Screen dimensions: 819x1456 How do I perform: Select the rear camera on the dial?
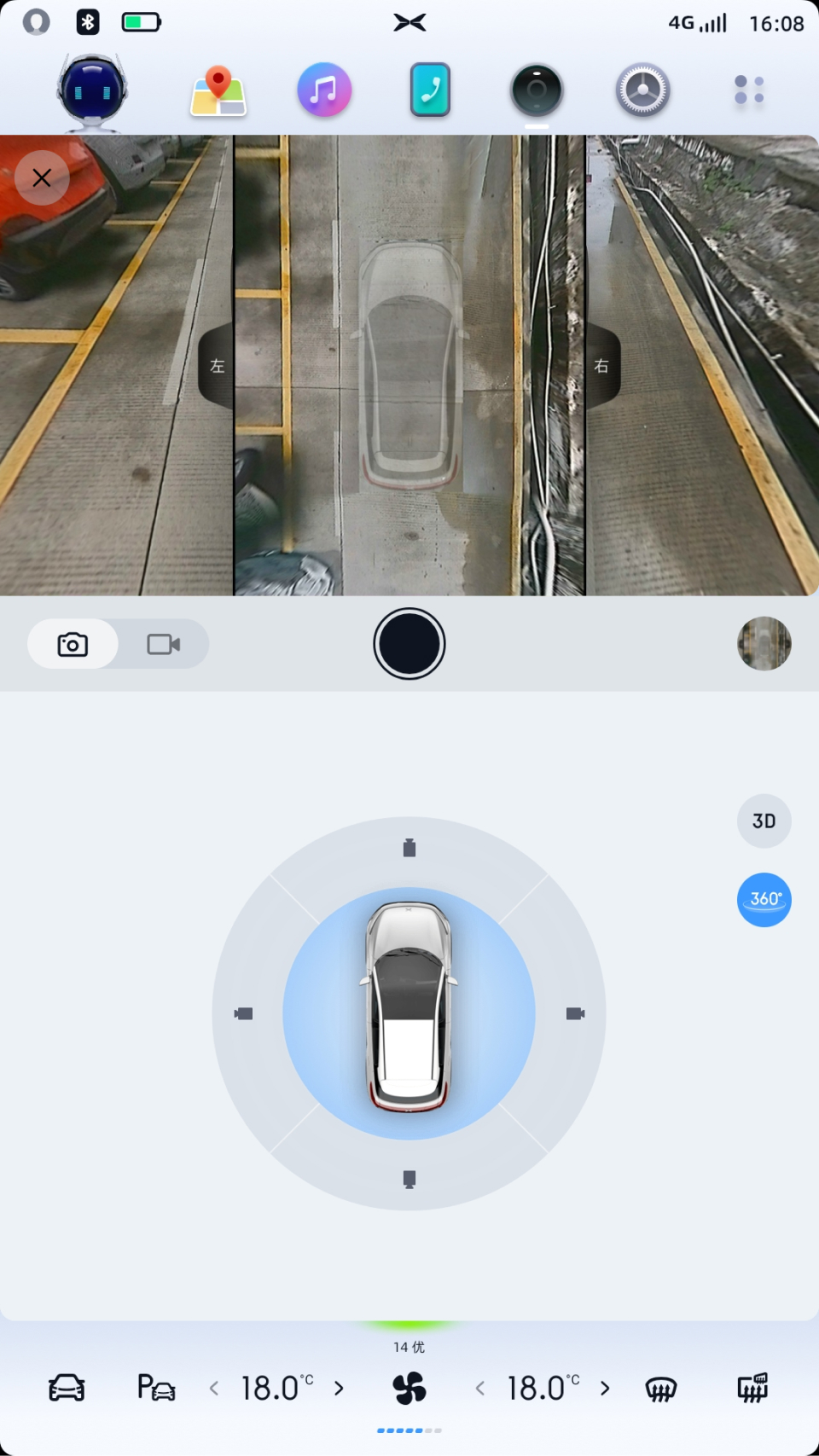409,1179
